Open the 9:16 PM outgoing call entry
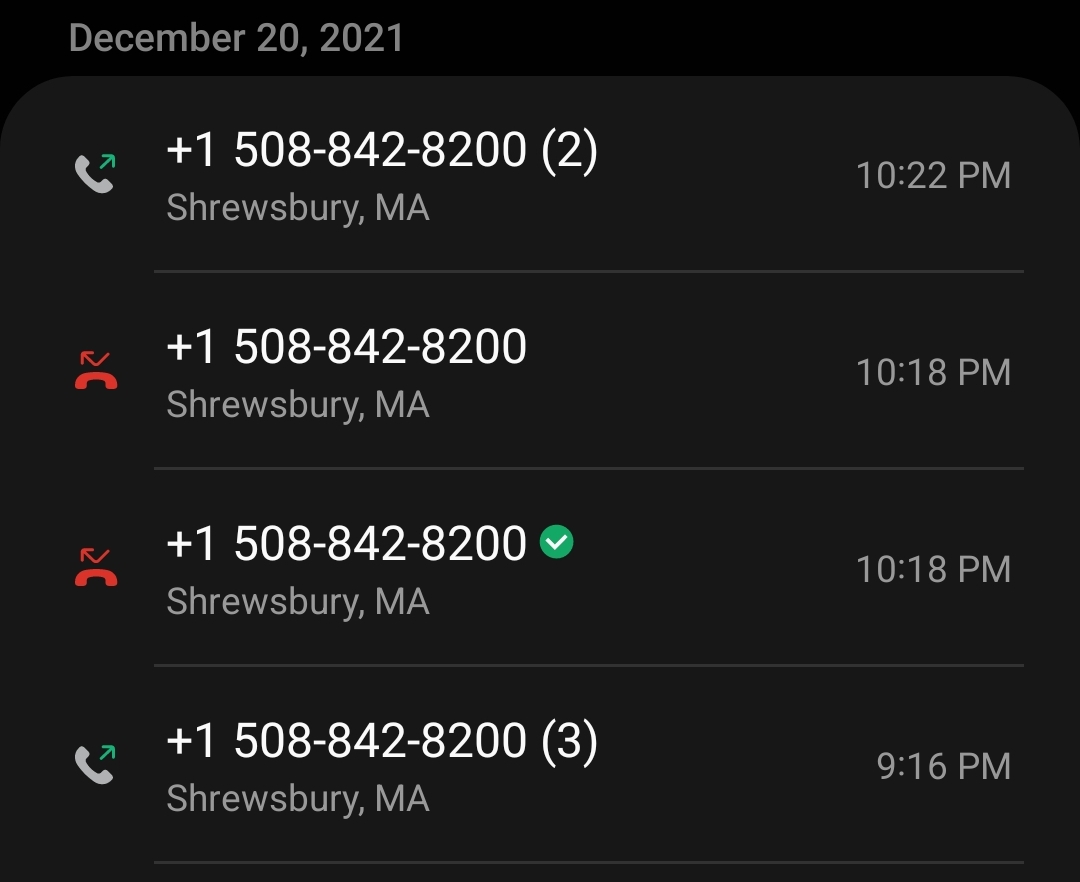Viewport: 1080px width, 882px height. pos(540,765)
